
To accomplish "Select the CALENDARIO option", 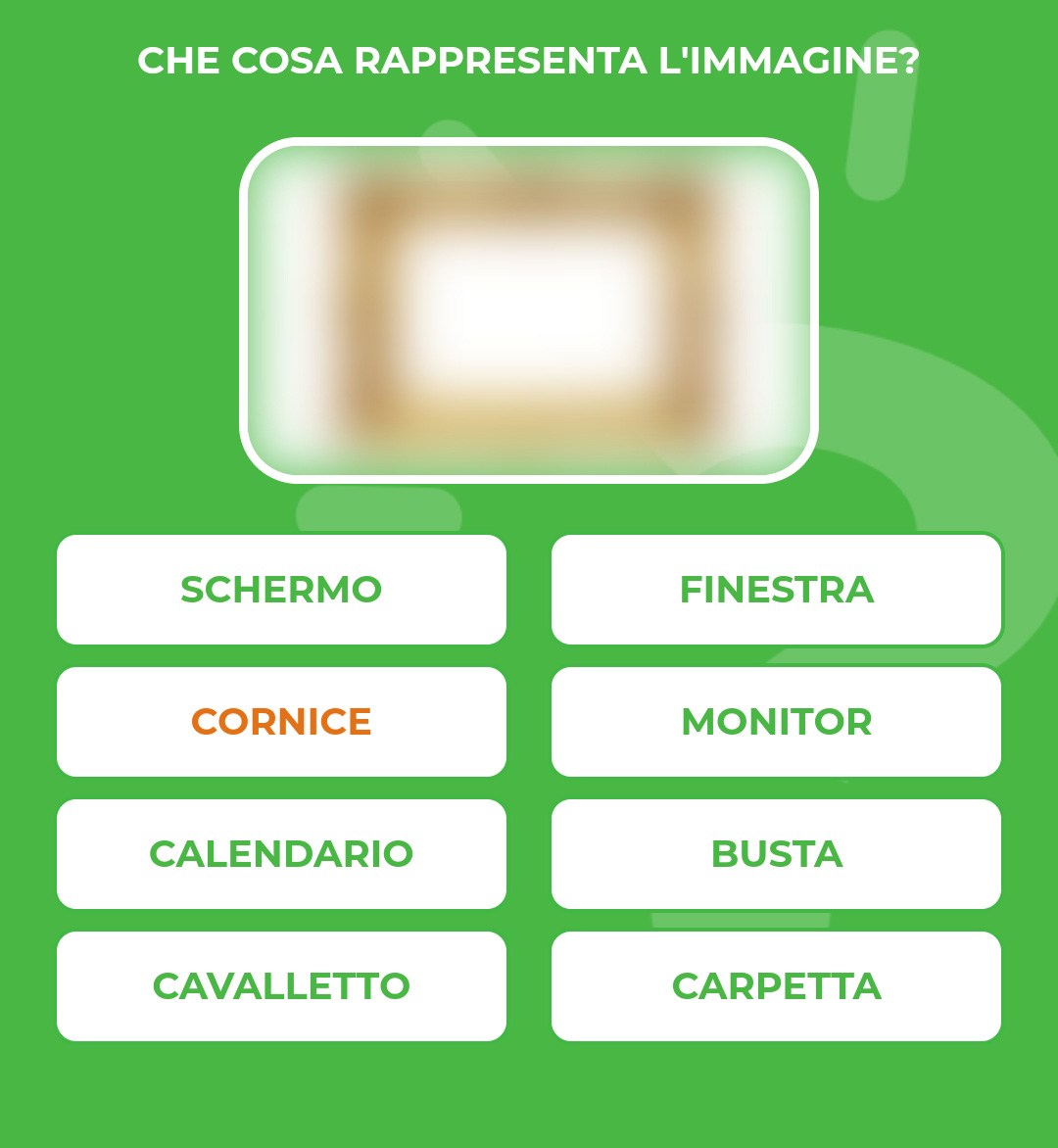I will pyautogui.click(x=281, y=854).
